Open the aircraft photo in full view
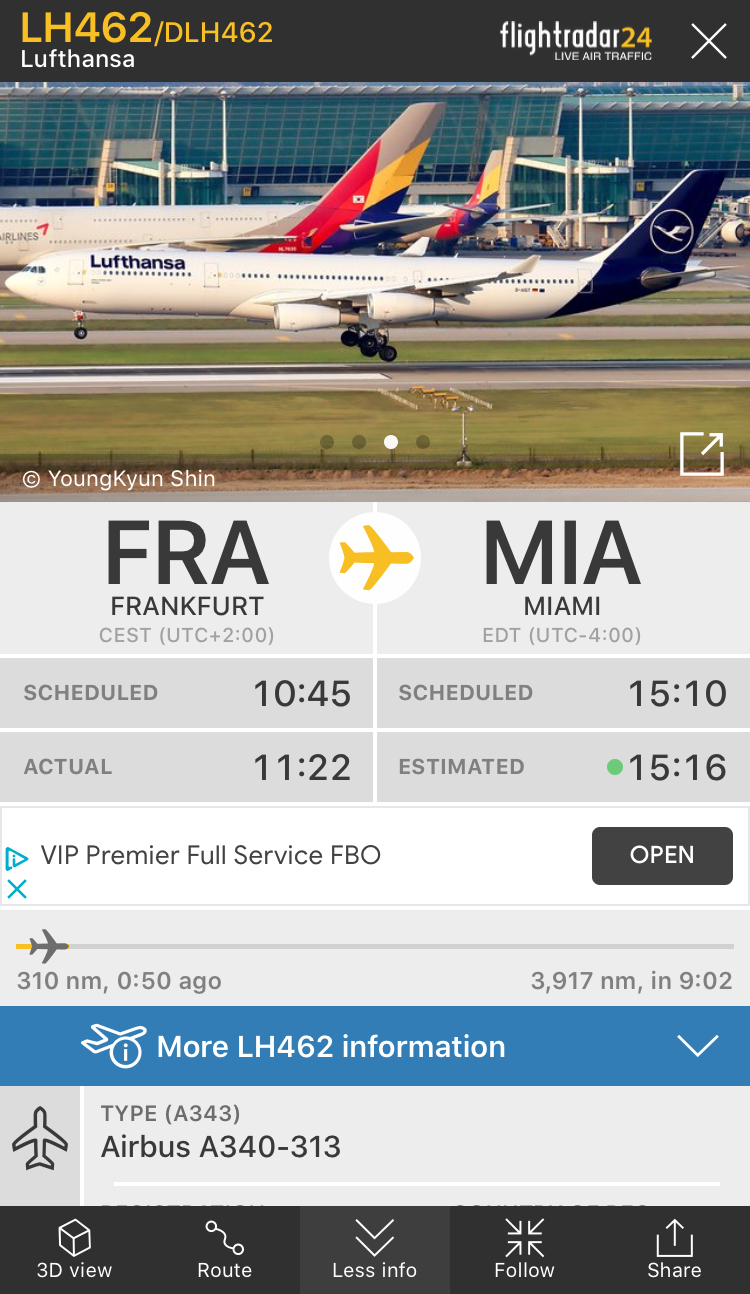 coord(701,454)
